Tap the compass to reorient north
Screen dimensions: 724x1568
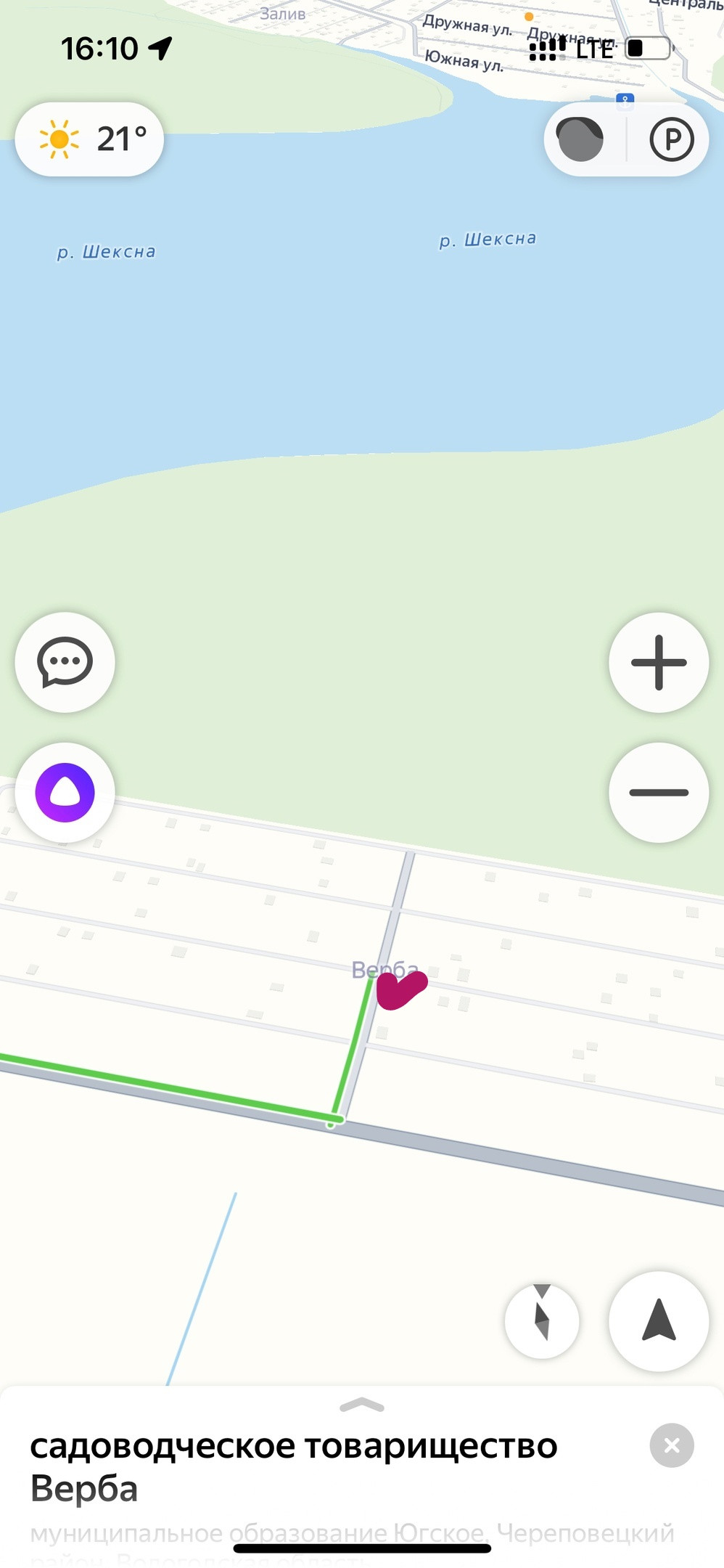542,1320
